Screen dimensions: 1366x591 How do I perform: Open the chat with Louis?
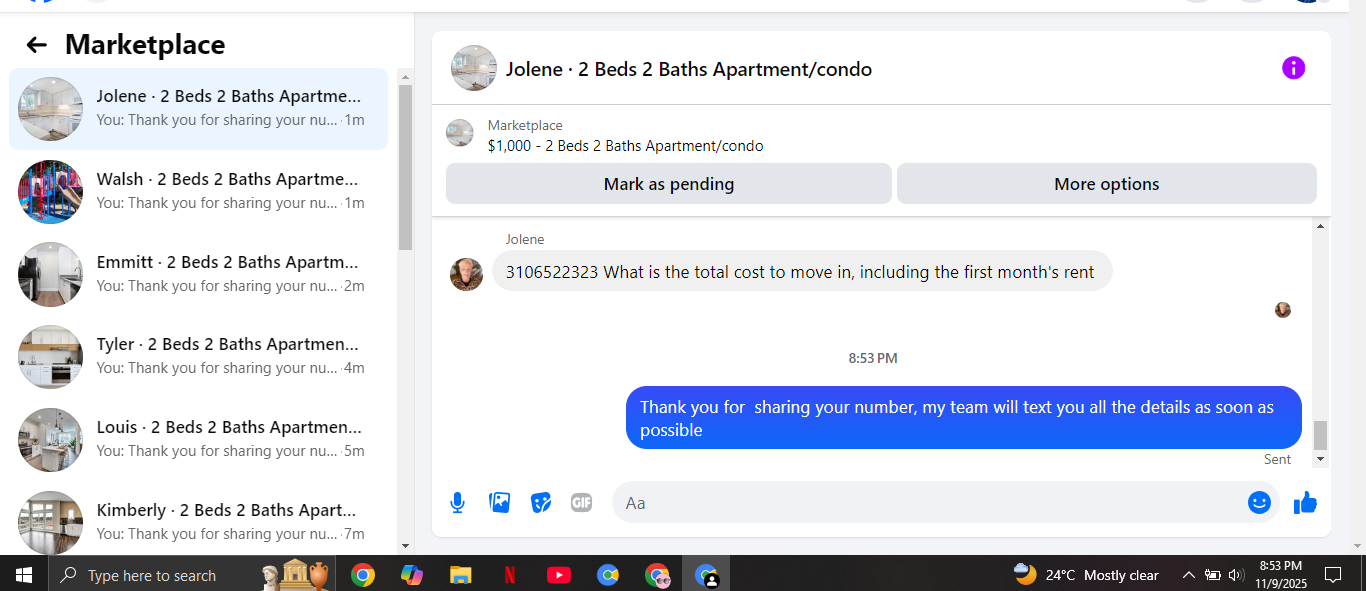(198, 439)
